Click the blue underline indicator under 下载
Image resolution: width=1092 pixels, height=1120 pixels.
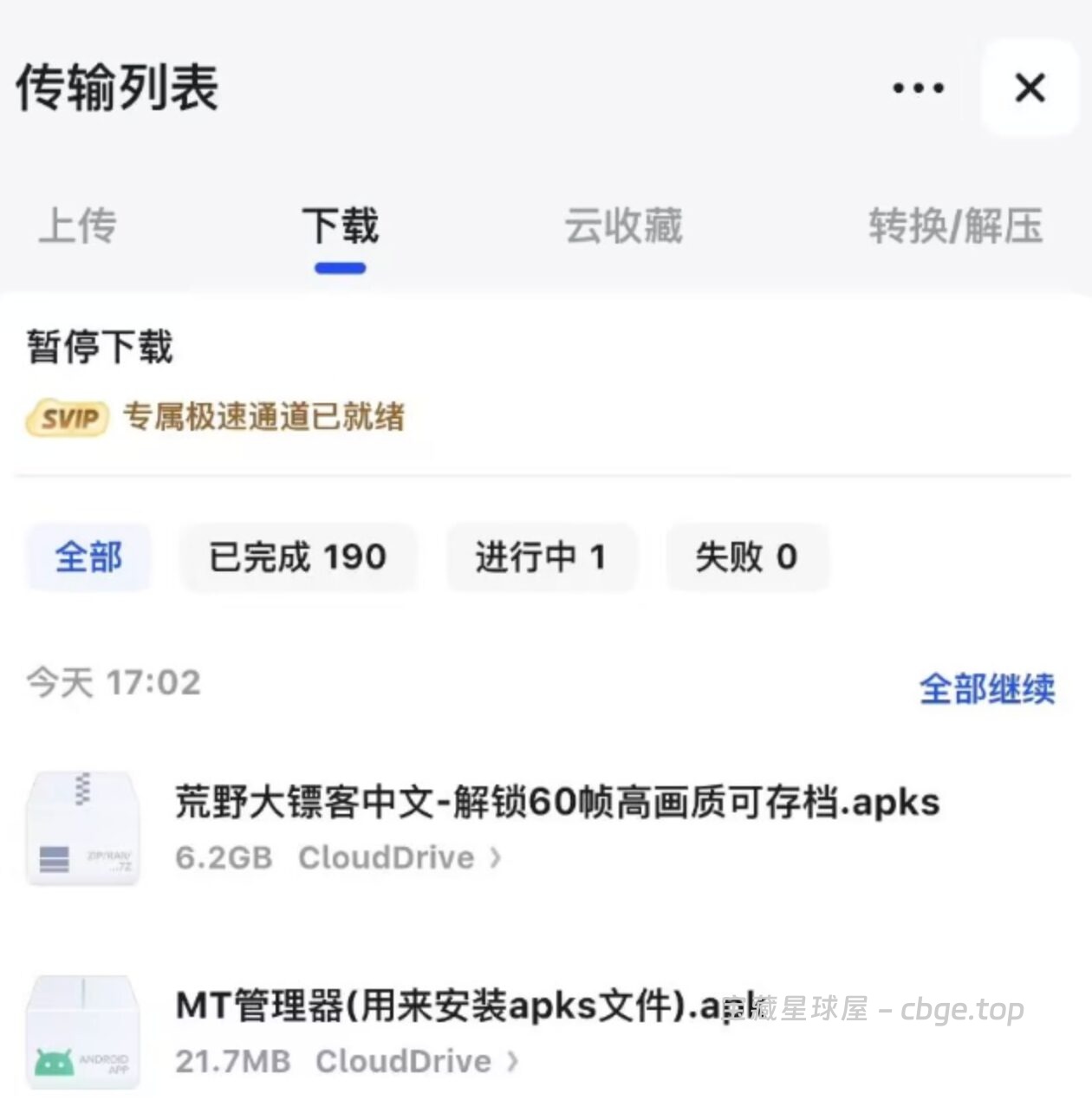coord(340,270)
